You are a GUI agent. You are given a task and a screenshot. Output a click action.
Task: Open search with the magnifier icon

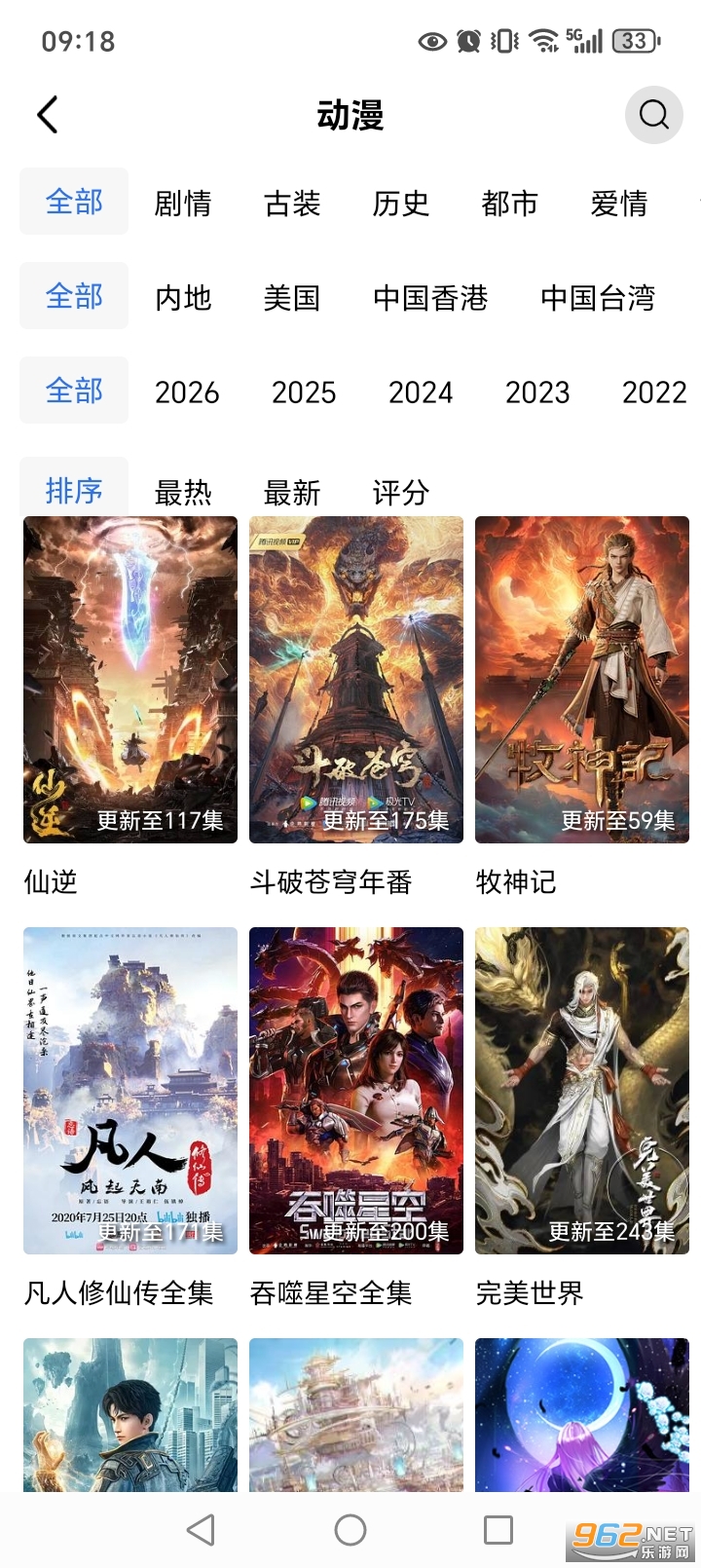pyautogui.click(x=653, y=115)
